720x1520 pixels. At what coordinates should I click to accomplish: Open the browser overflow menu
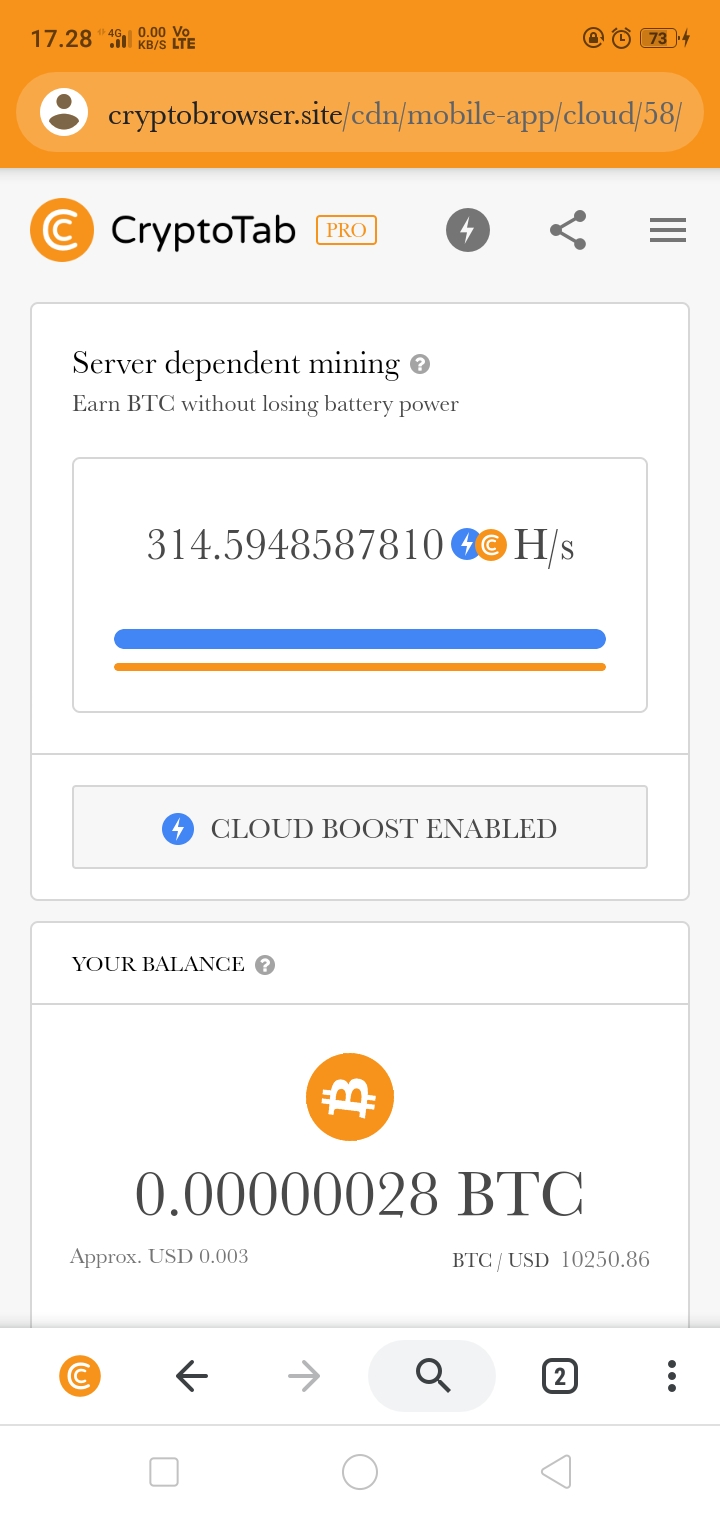pyautogui.click(x=671, y=1377)
